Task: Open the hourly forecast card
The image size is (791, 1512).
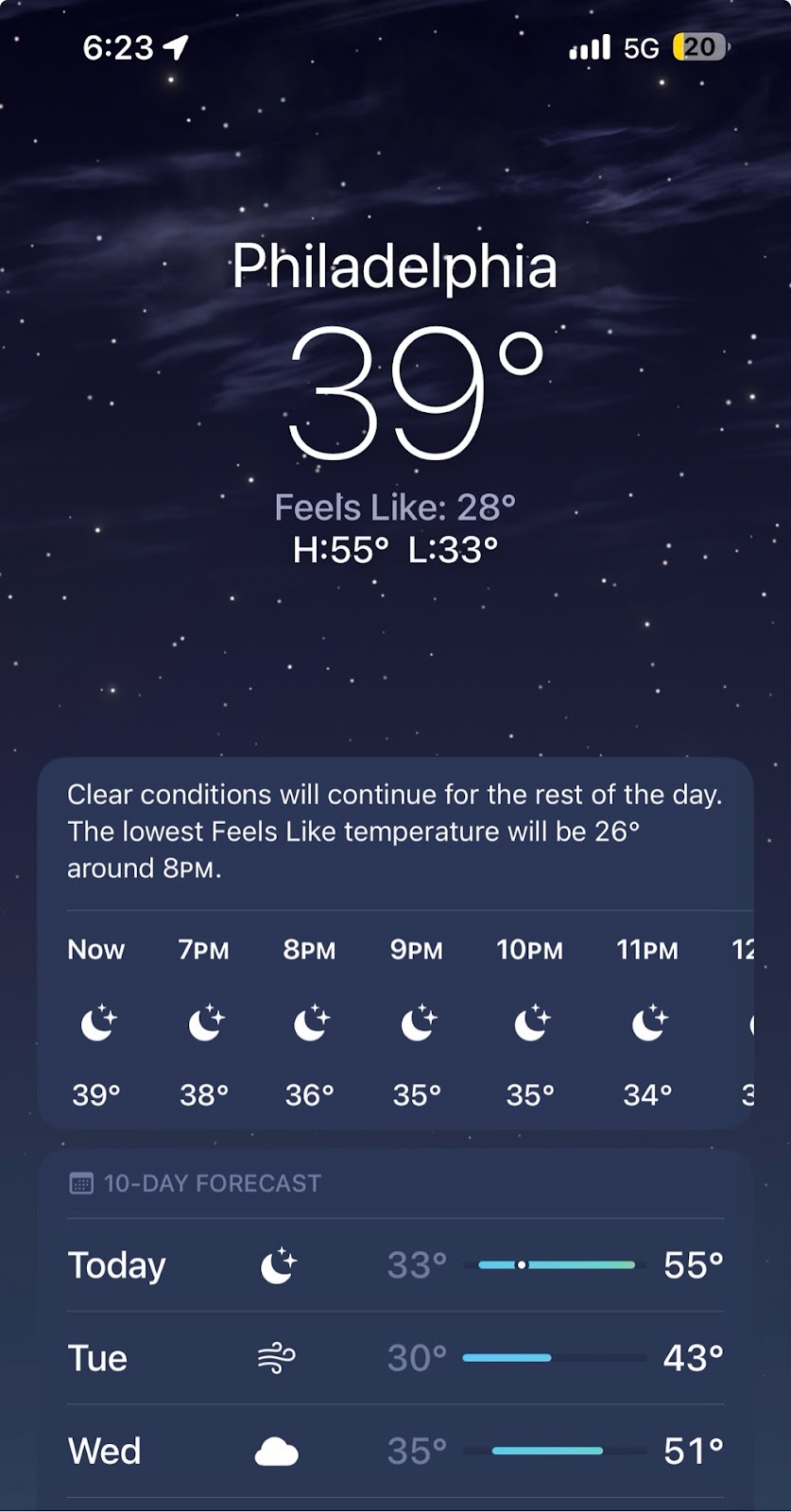Action: [x=395, y=1021]
